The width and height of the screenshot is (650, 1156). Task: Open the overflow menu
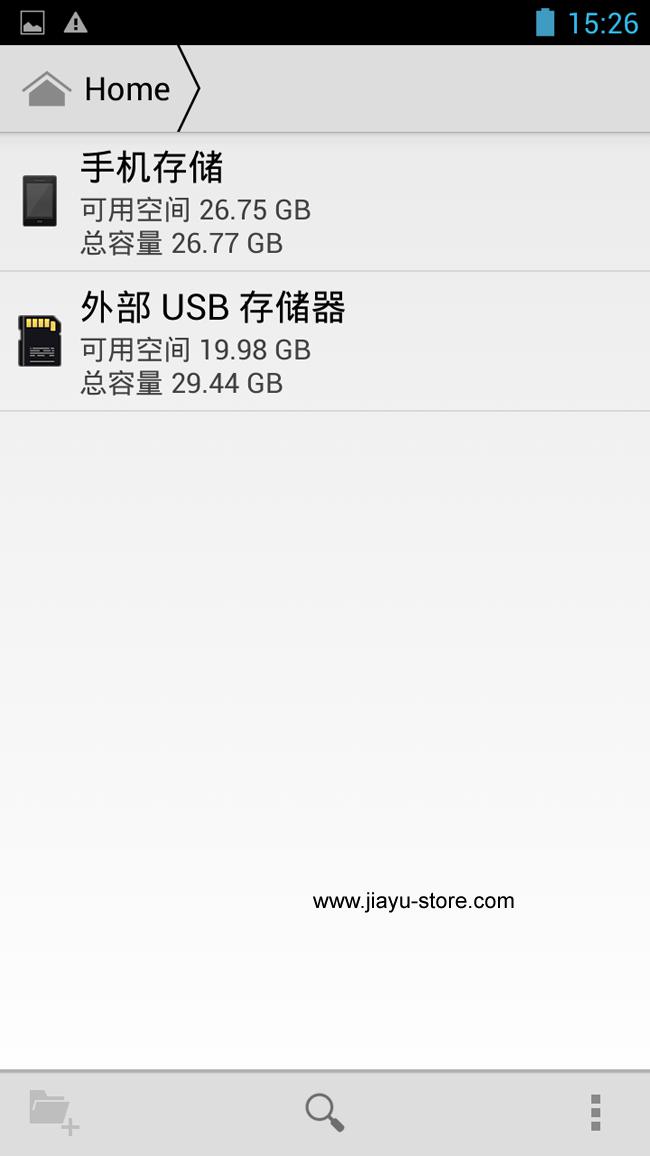point(595,1113)
